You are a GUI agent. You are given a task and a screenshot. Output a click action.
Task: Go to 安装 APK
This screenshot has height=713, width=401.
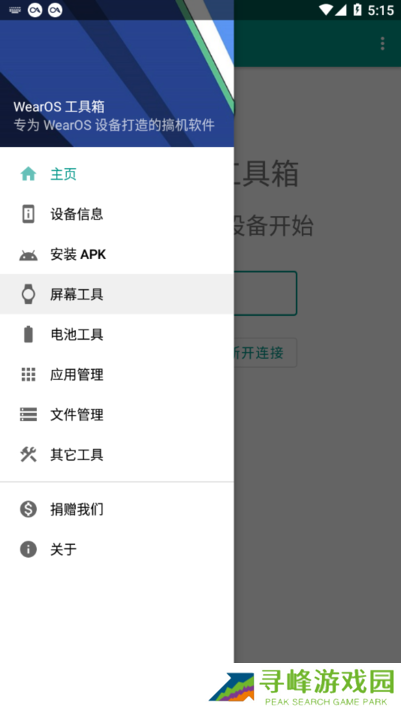point(117,254)
